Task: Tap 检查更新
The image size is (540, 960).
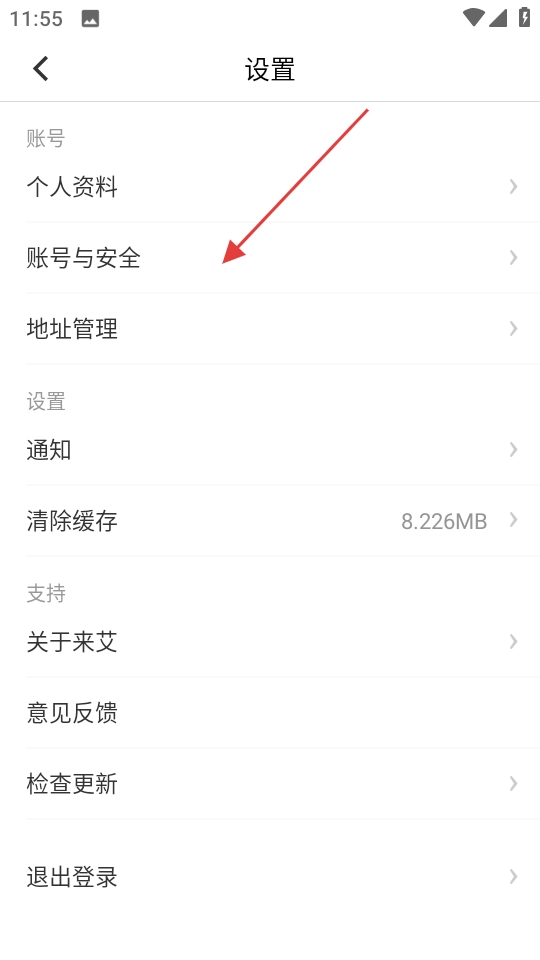Action: click(x=270, y=784)
